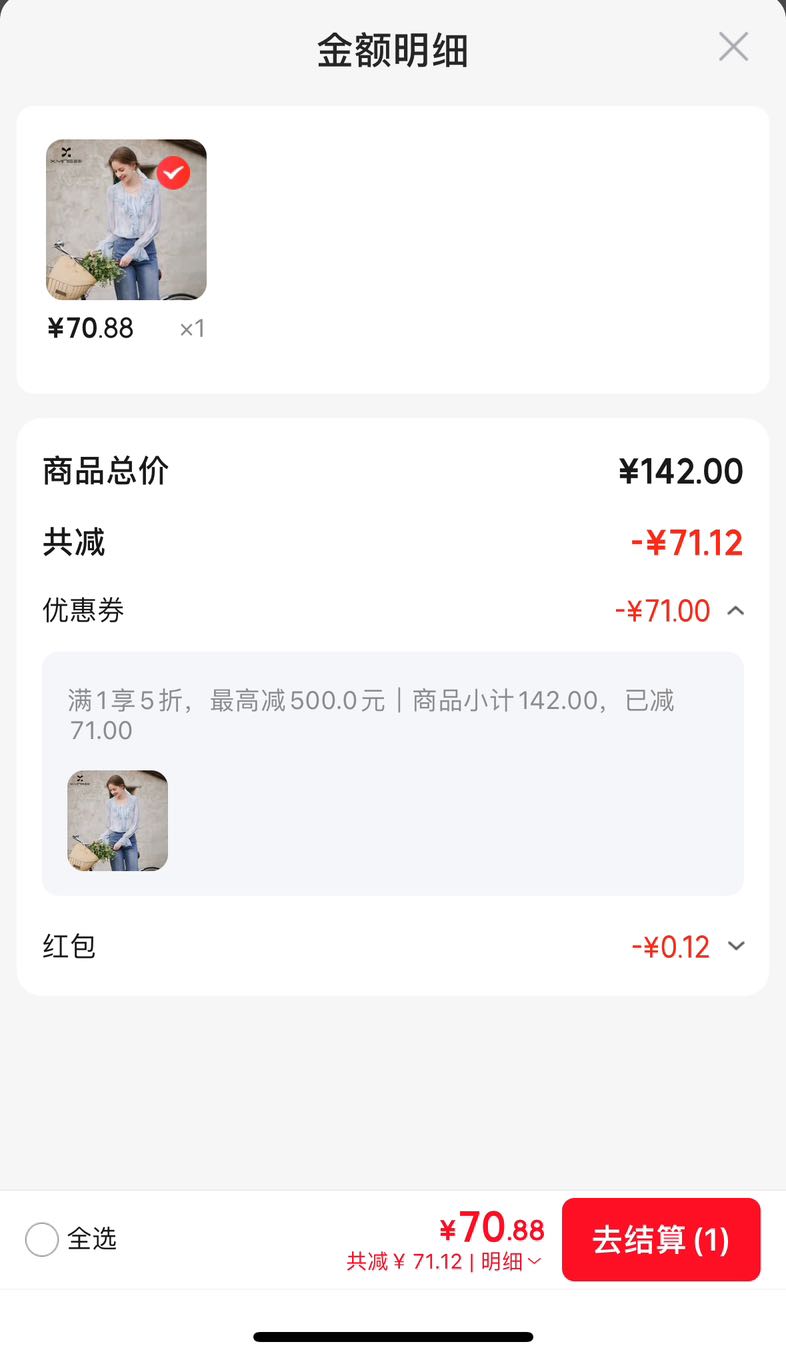
Task: Tap 明细 next to 共减 ¥71.12
Action: [511, 1262]
